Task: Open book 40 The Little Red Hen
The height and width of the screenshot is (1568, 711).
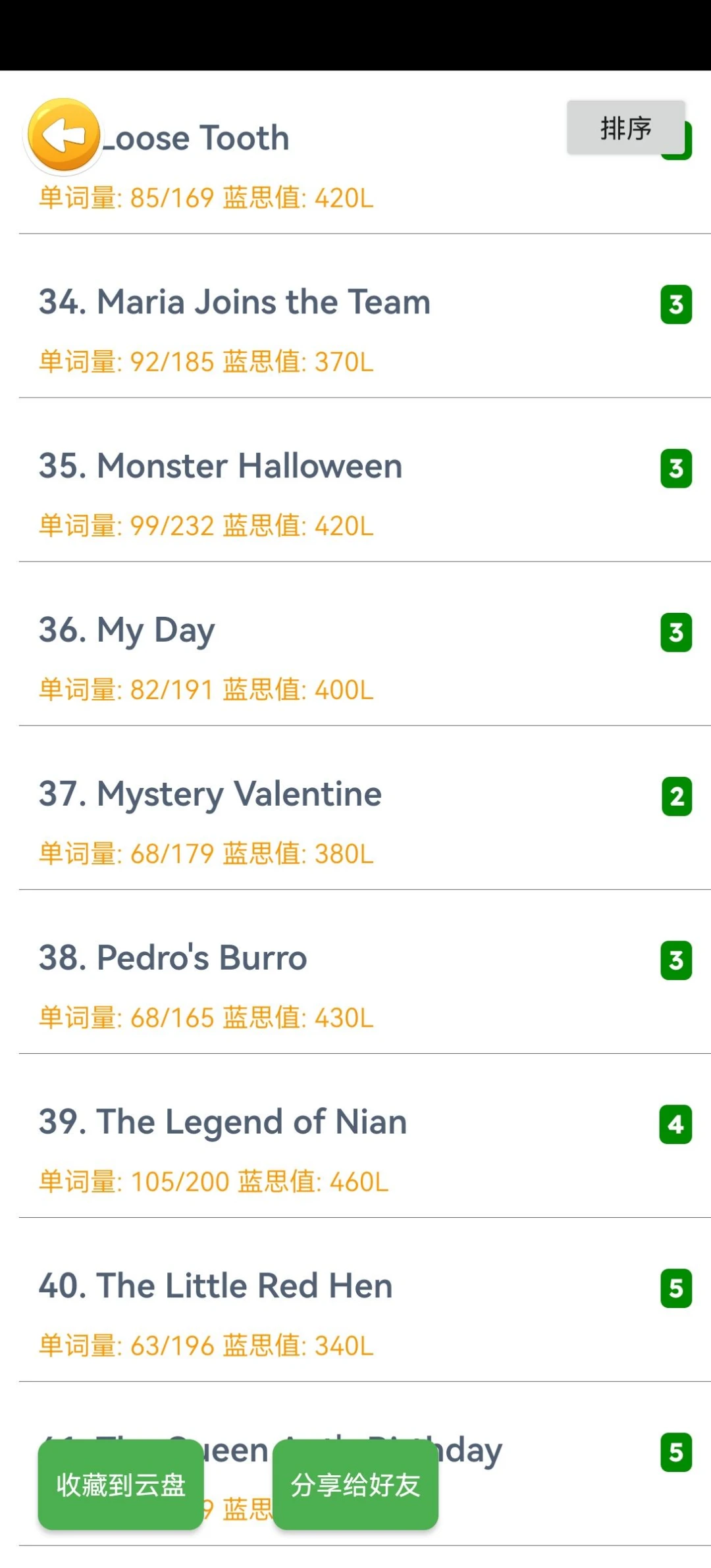Action: pyautogui.click(x=215, y=1286)
